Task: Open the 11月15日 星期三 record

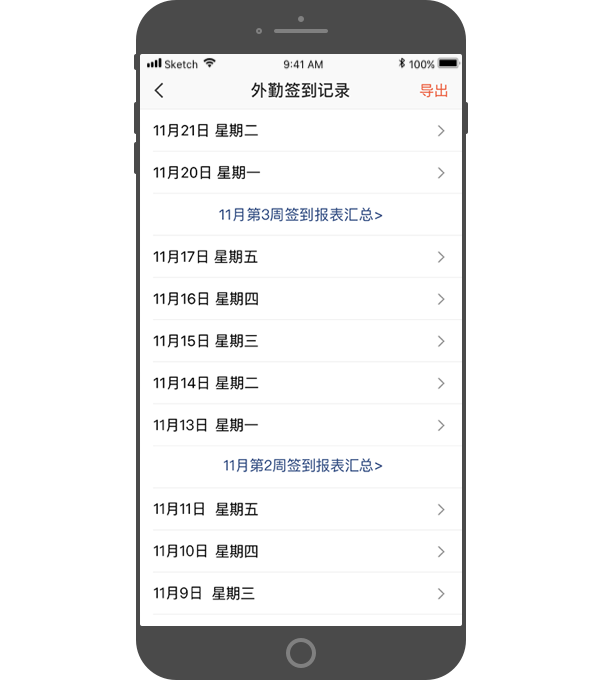Action: tap(300, 341)
